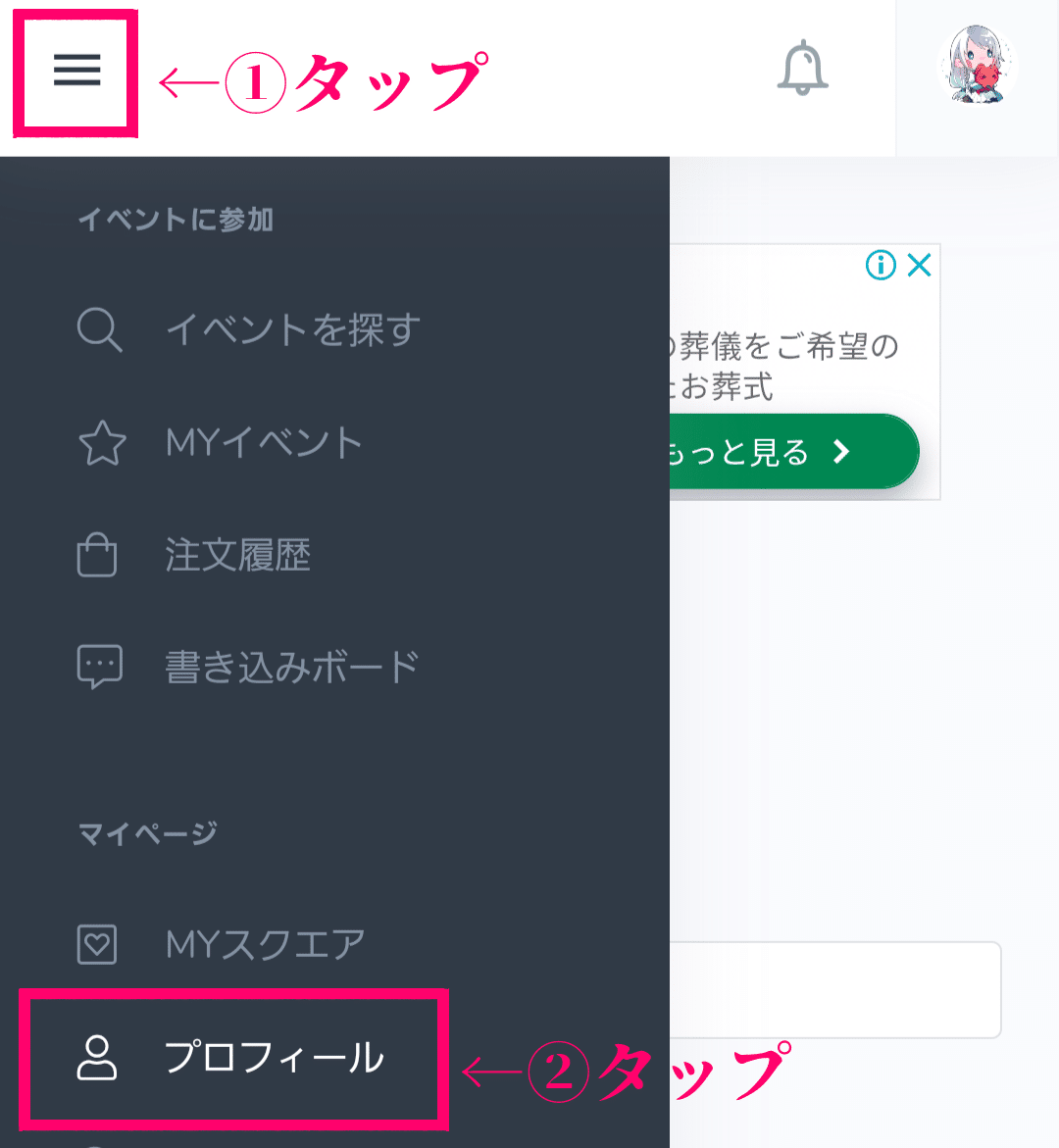Open the ad info icon

tap(881, 265)
